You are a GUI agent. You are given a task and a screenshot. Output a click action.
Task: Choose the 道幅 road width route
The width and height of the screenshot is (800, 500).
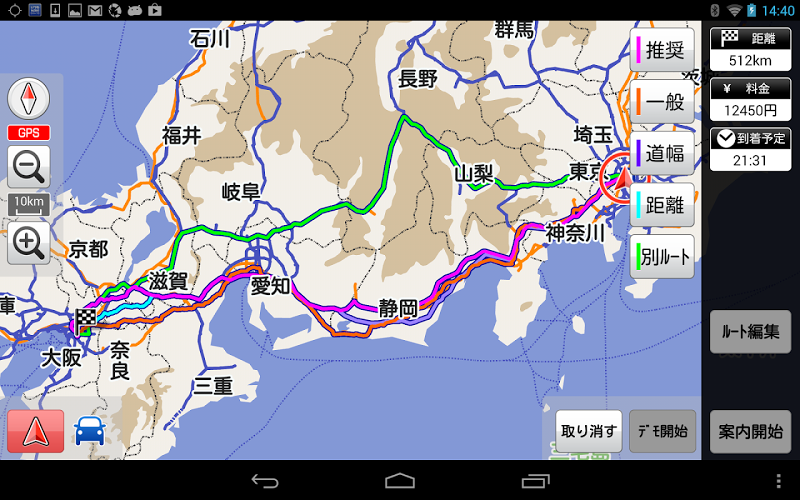pos(663,153)
